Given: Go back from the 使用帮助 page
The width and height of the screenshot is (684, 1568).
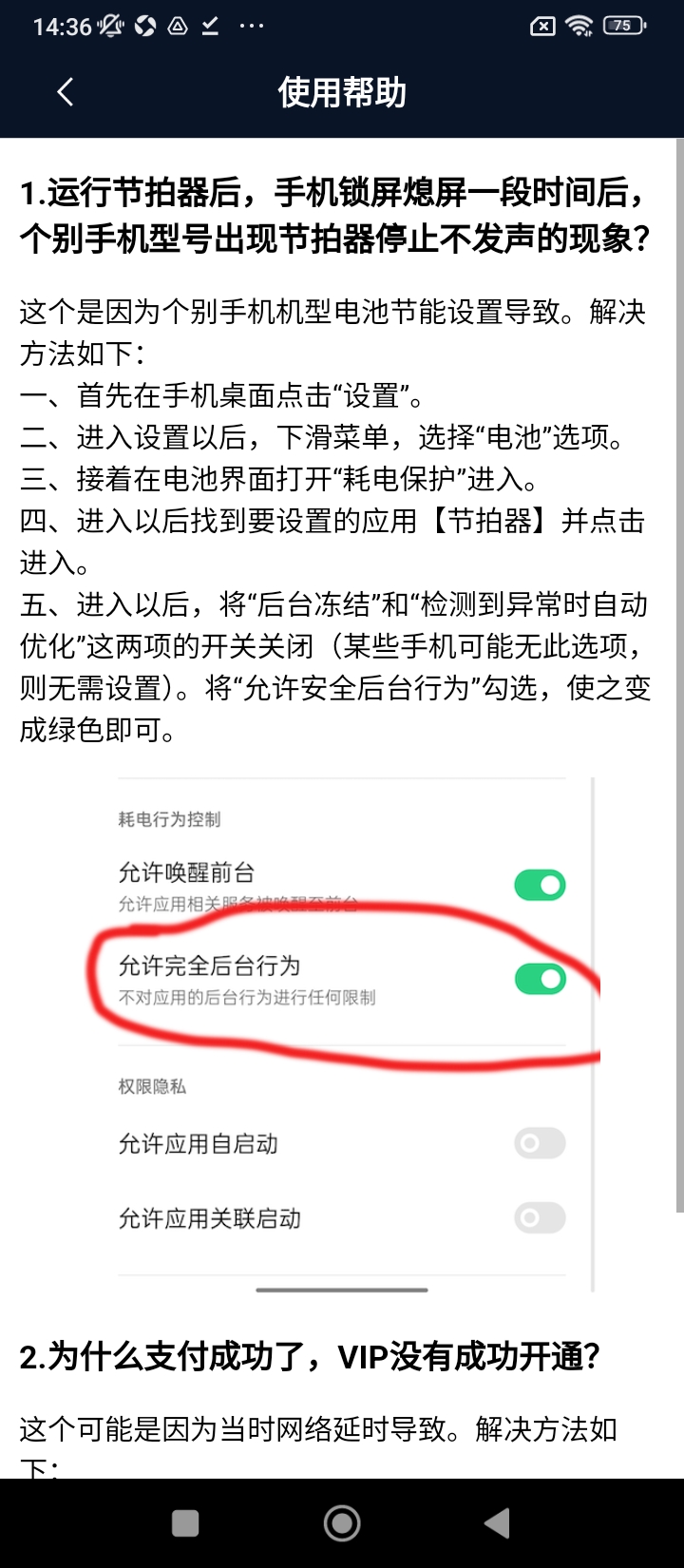Looking at the screenshot, I should (65, 92).
